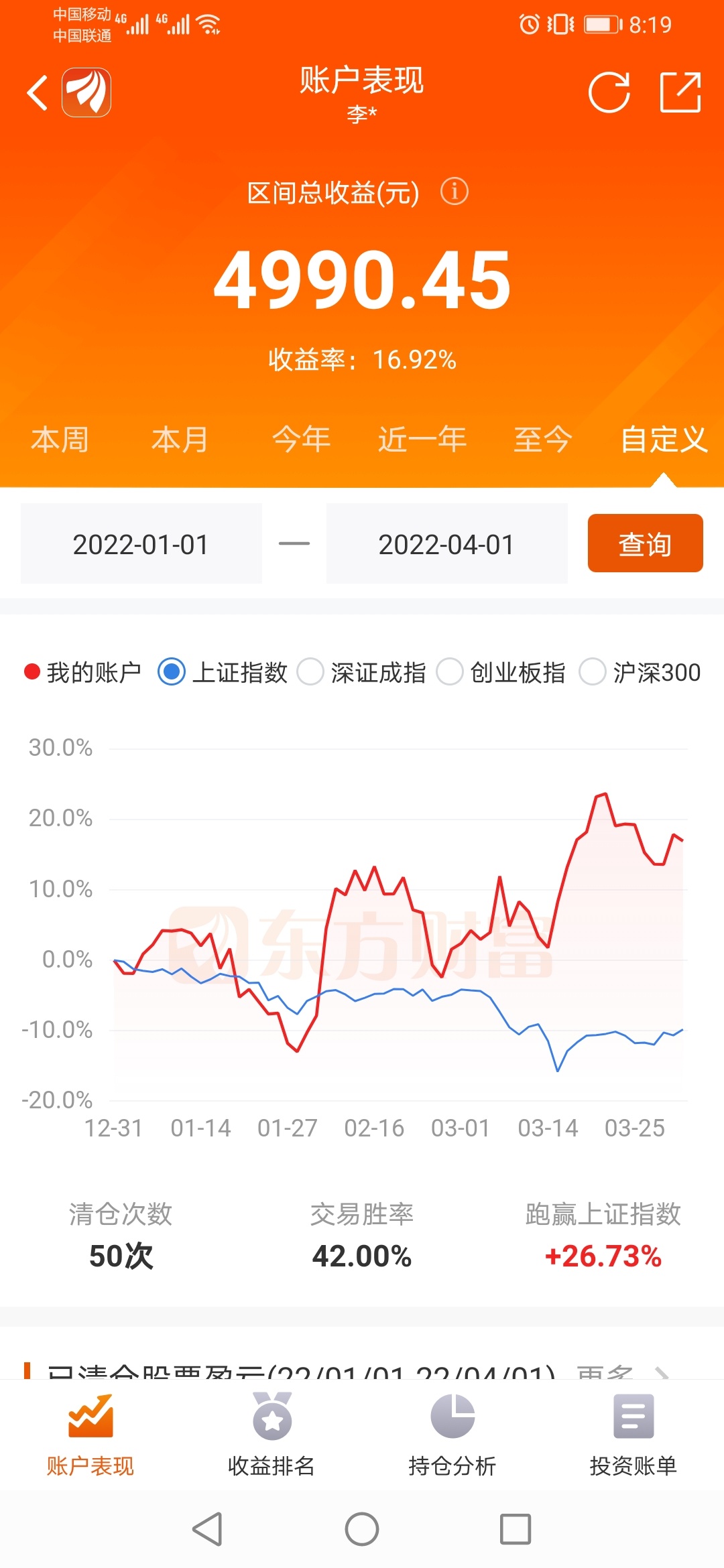Switch to the 本周 period tab
The width and height of the screenshot is (724, 1568).
tap(60, 440)
